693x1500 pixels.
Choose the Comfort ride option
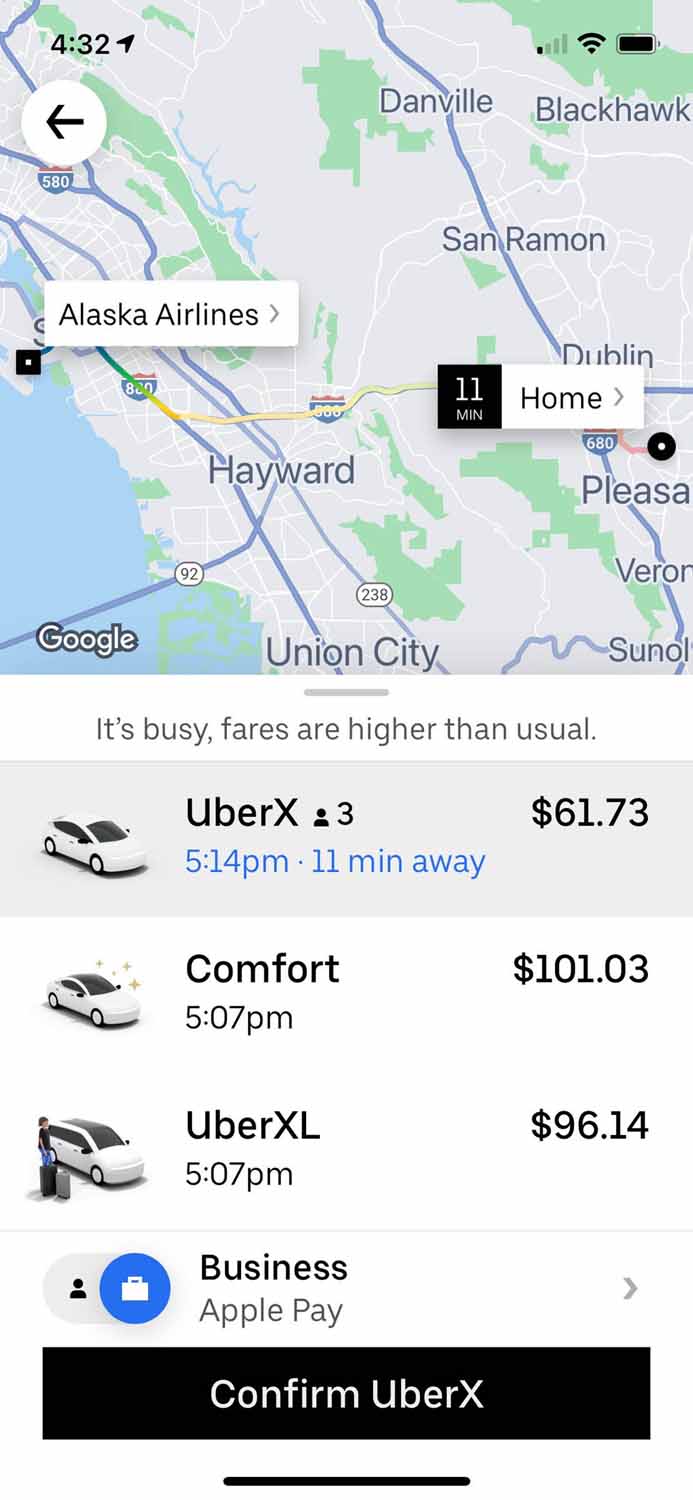[346, 991]
